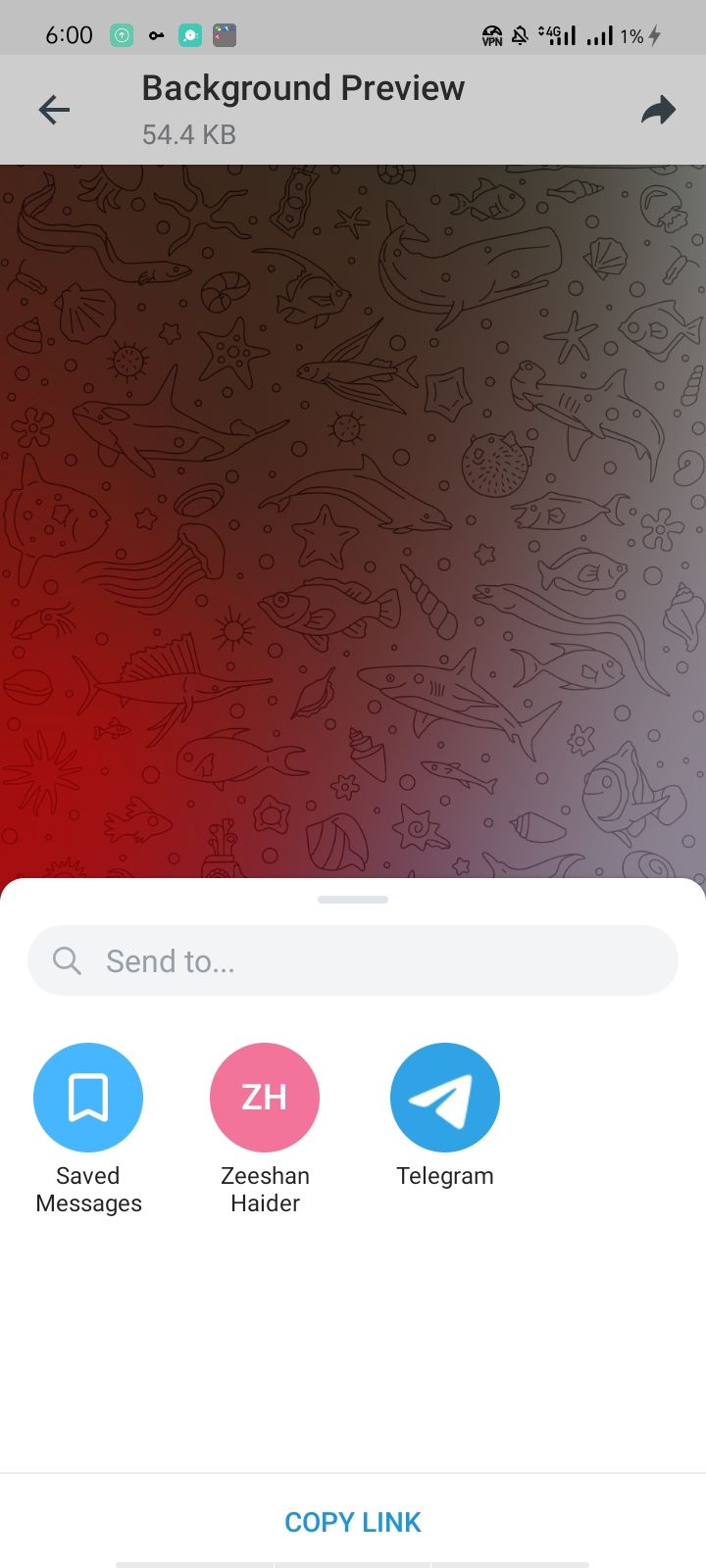The height and width of the screenshot is (1568, 706).
Task: Tap the share arrow in the header
Action: tap(658, 110)
